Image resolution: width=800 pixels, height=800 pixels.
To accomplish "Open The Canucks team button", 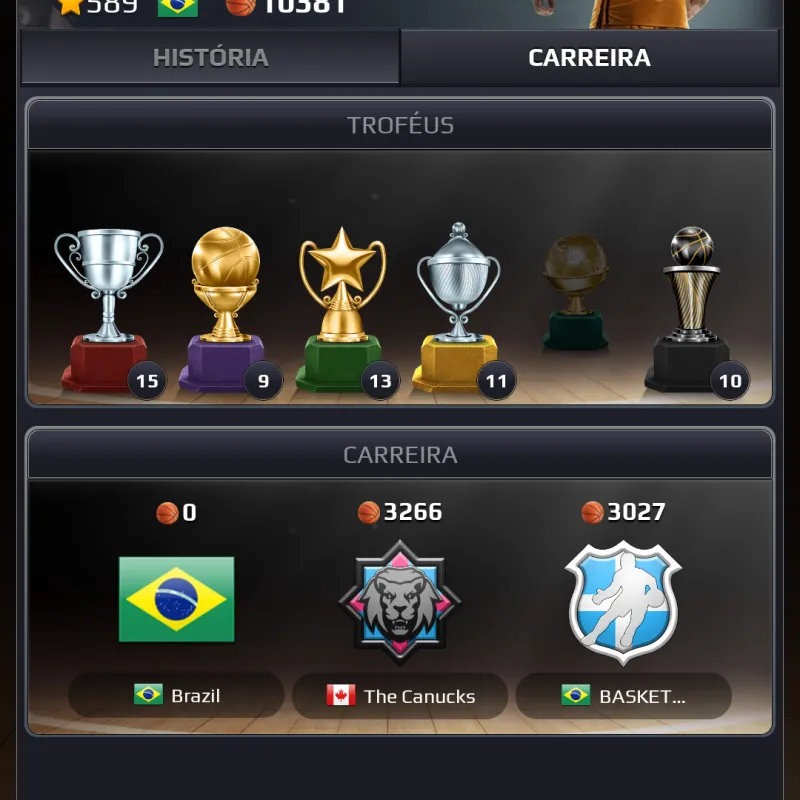I will pos(400,695).
